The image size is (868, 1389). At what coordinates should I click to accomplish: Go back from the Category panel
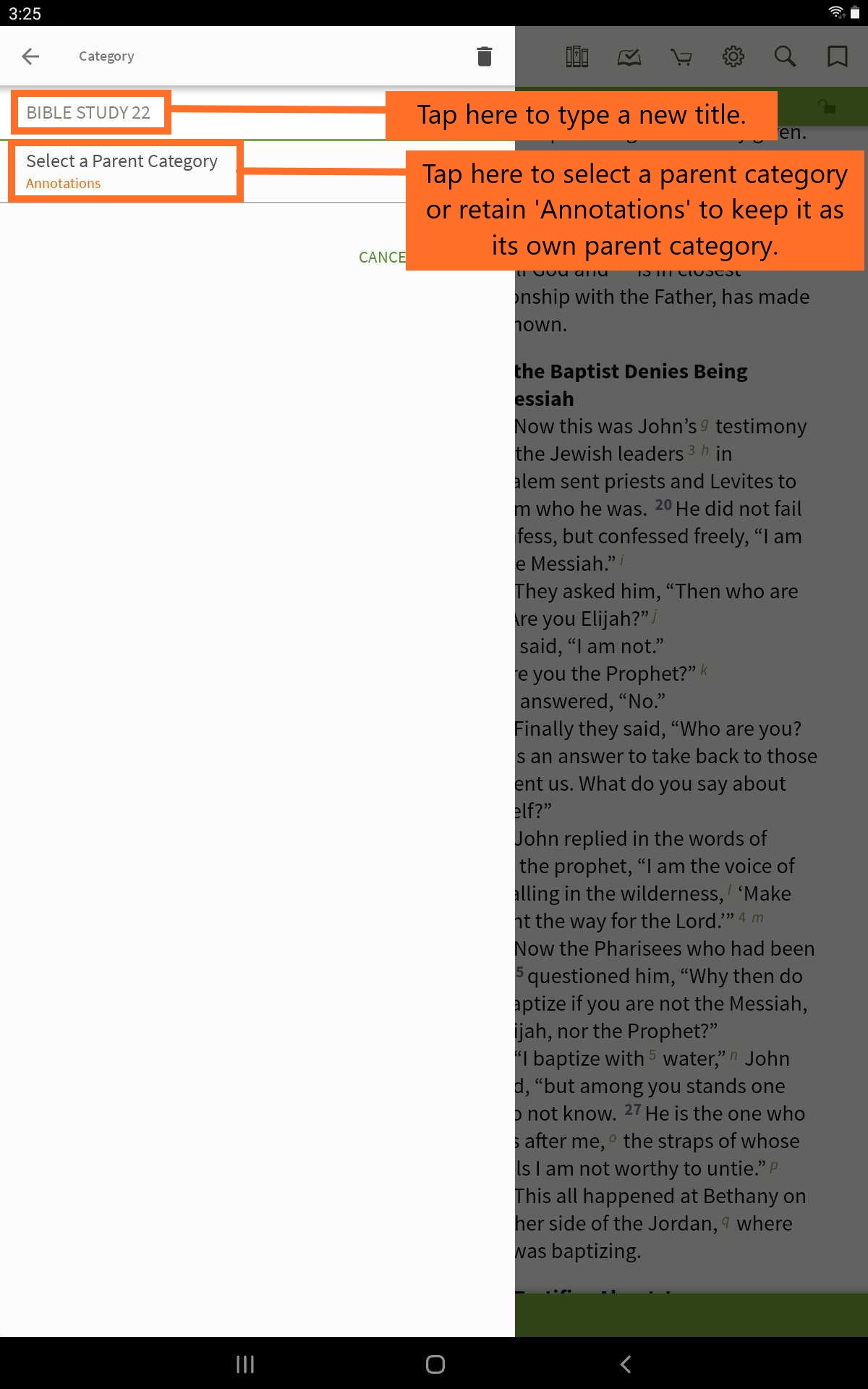point(30,56)
